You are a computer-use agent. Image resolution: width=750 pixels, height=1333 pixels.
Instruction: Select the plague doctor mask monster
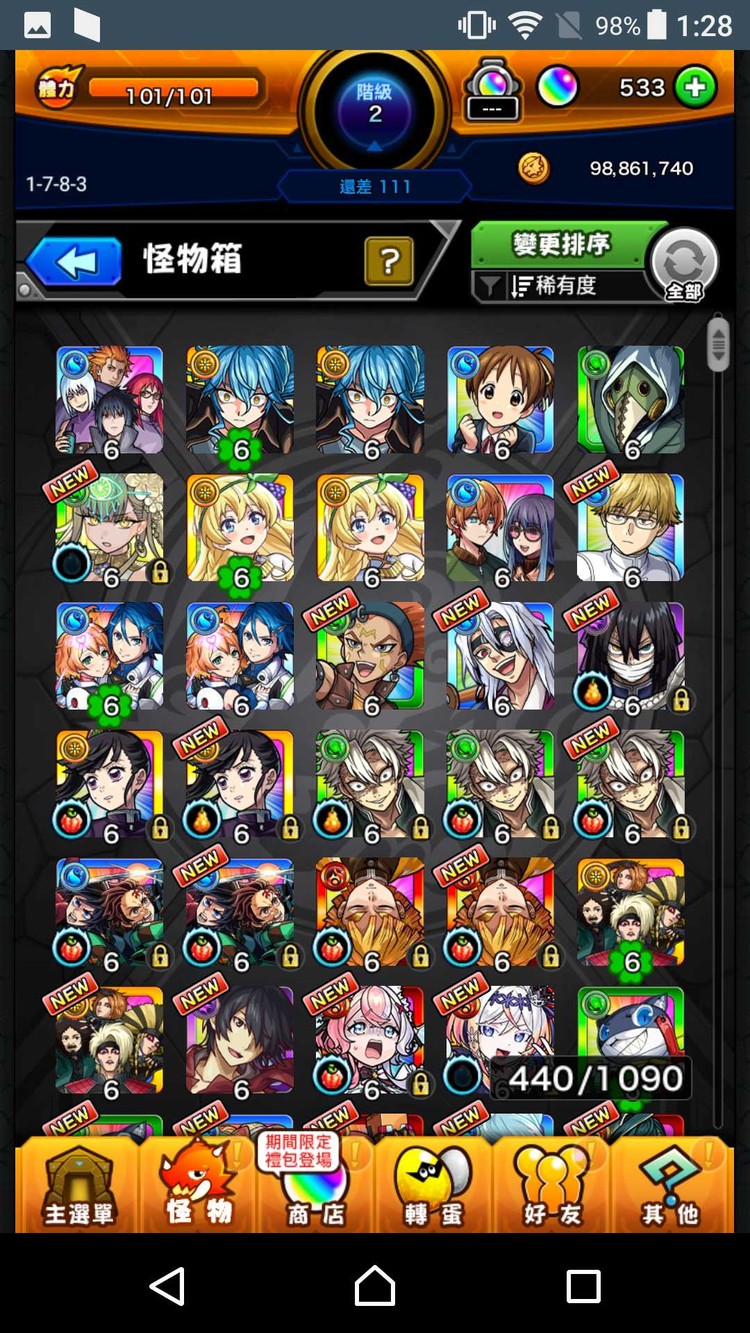click(x=631, y=400)
